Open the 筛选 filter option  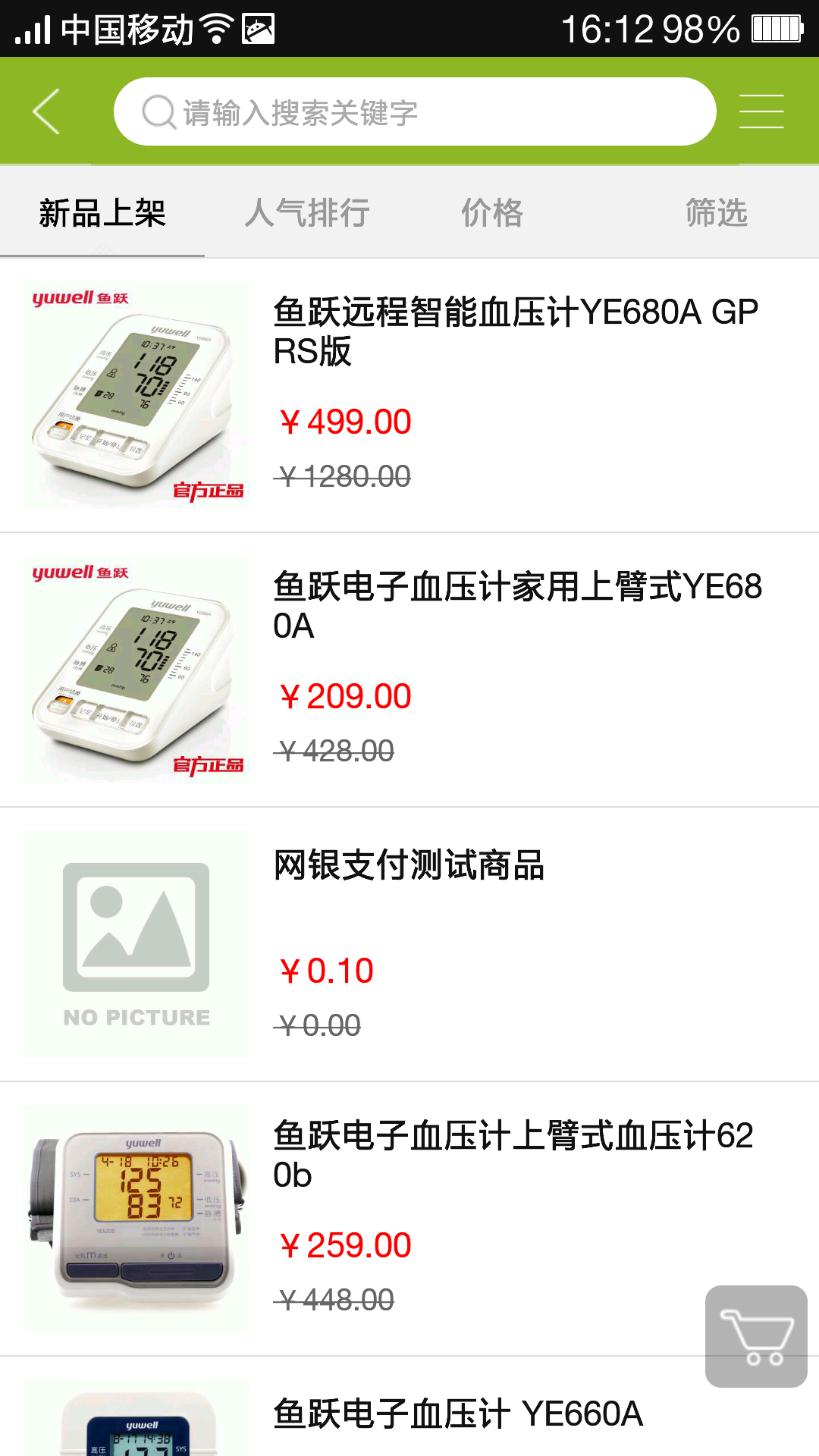716,213
